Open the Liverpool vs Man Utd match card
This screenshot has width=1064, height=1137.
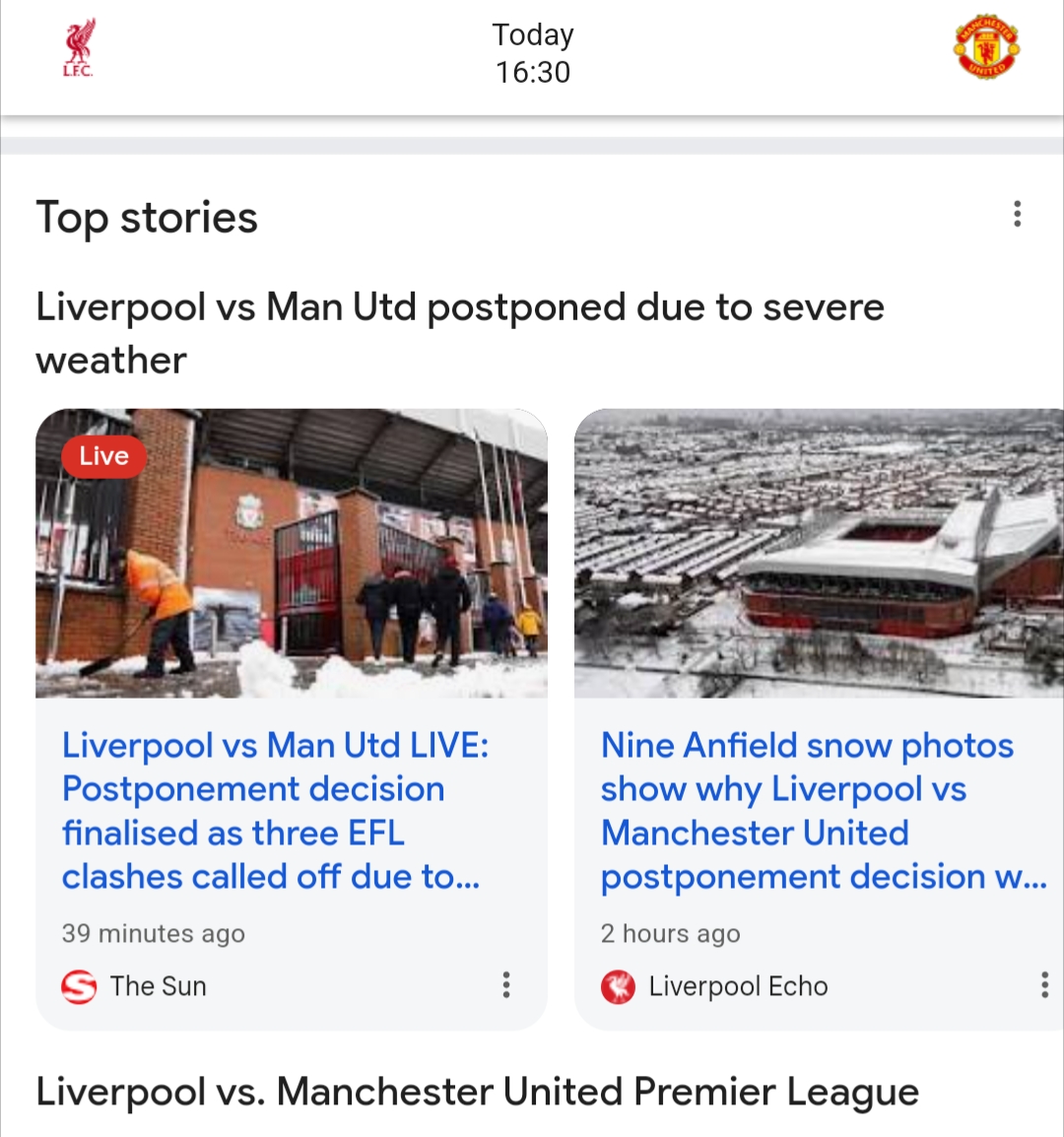[x=532, y=54]
